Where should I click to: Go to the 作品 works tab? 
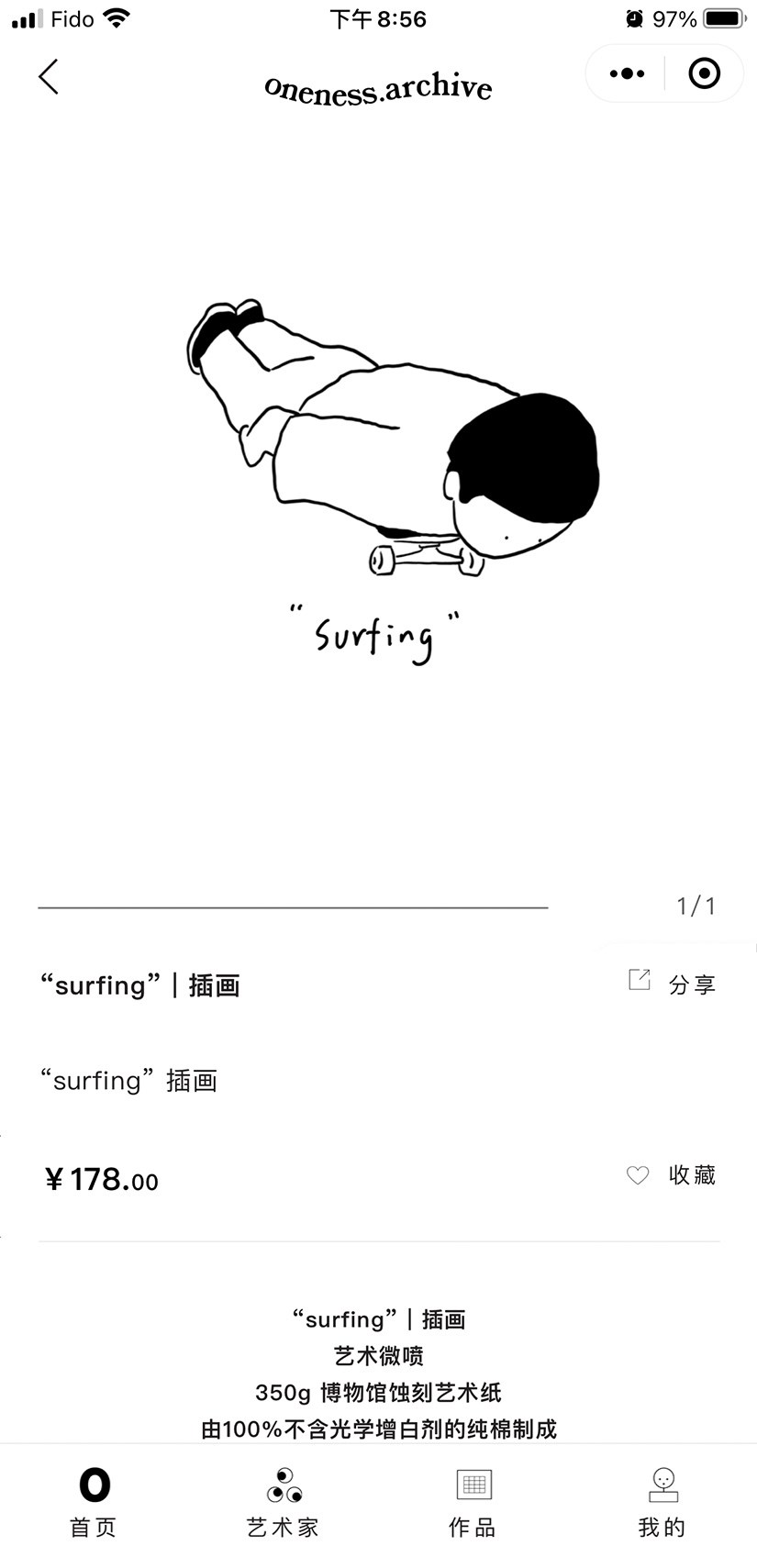pos(473,1501)
